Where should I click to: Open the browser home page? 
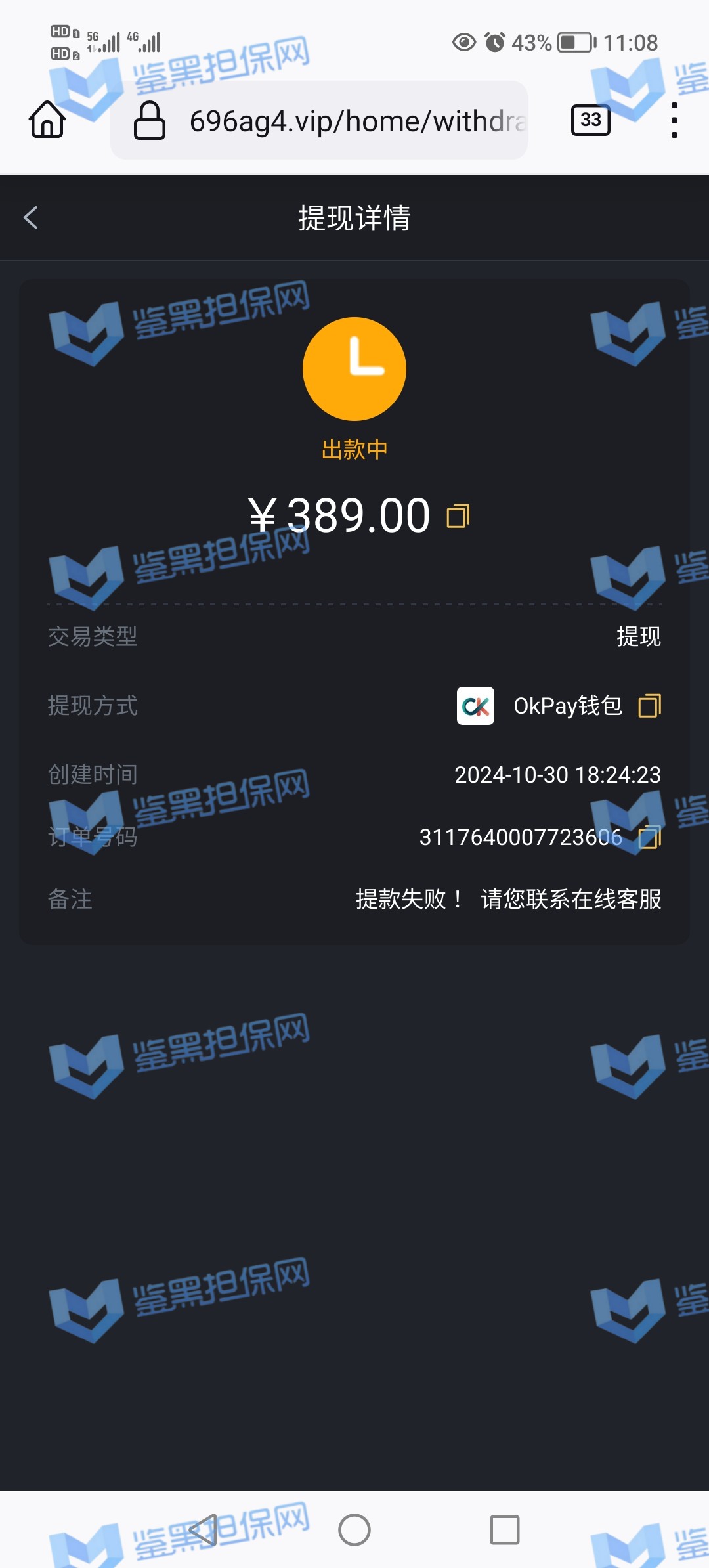tap(47, 120)
